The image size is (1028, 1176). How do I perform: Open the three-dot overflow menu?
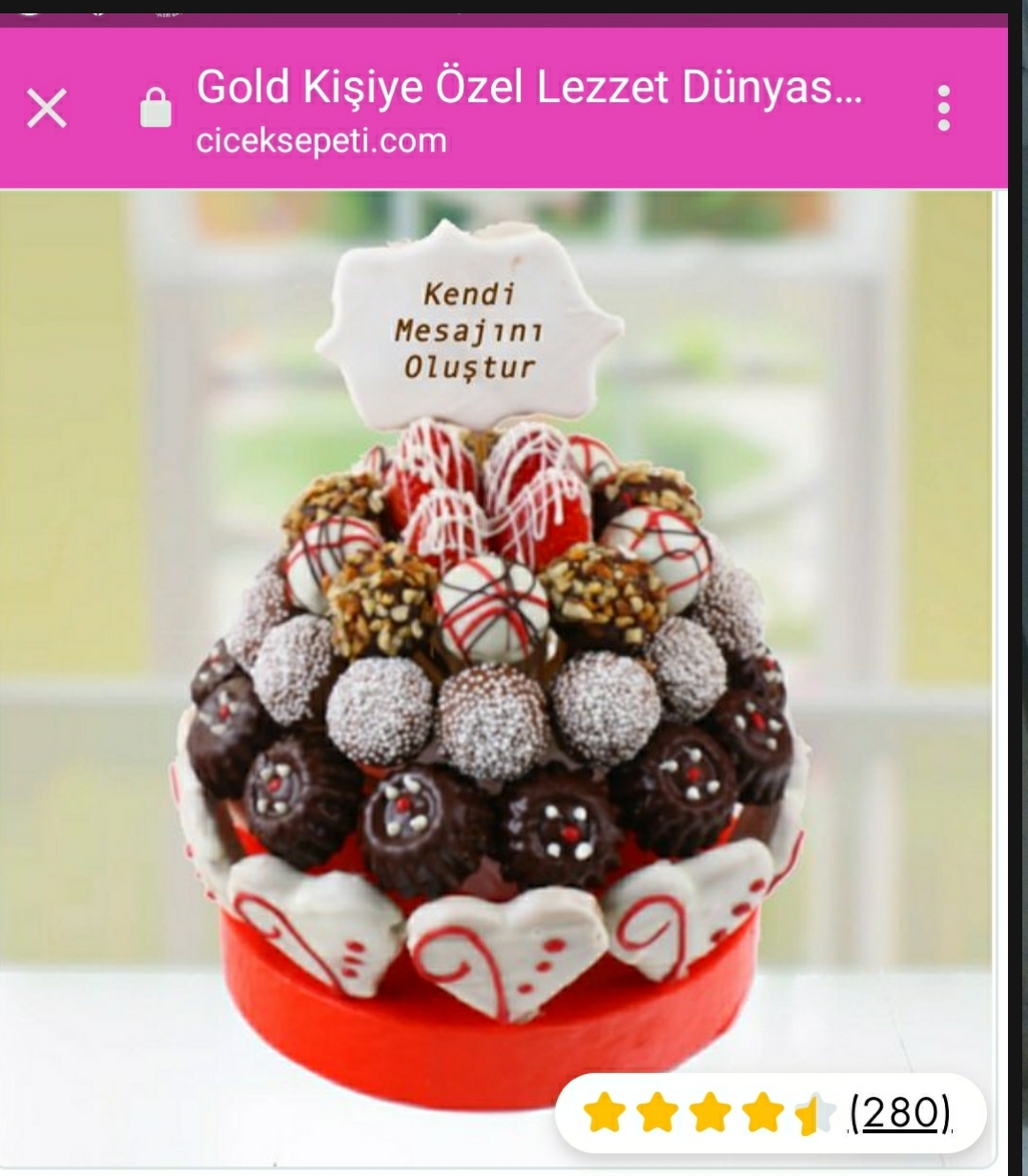tap(943, 108)
